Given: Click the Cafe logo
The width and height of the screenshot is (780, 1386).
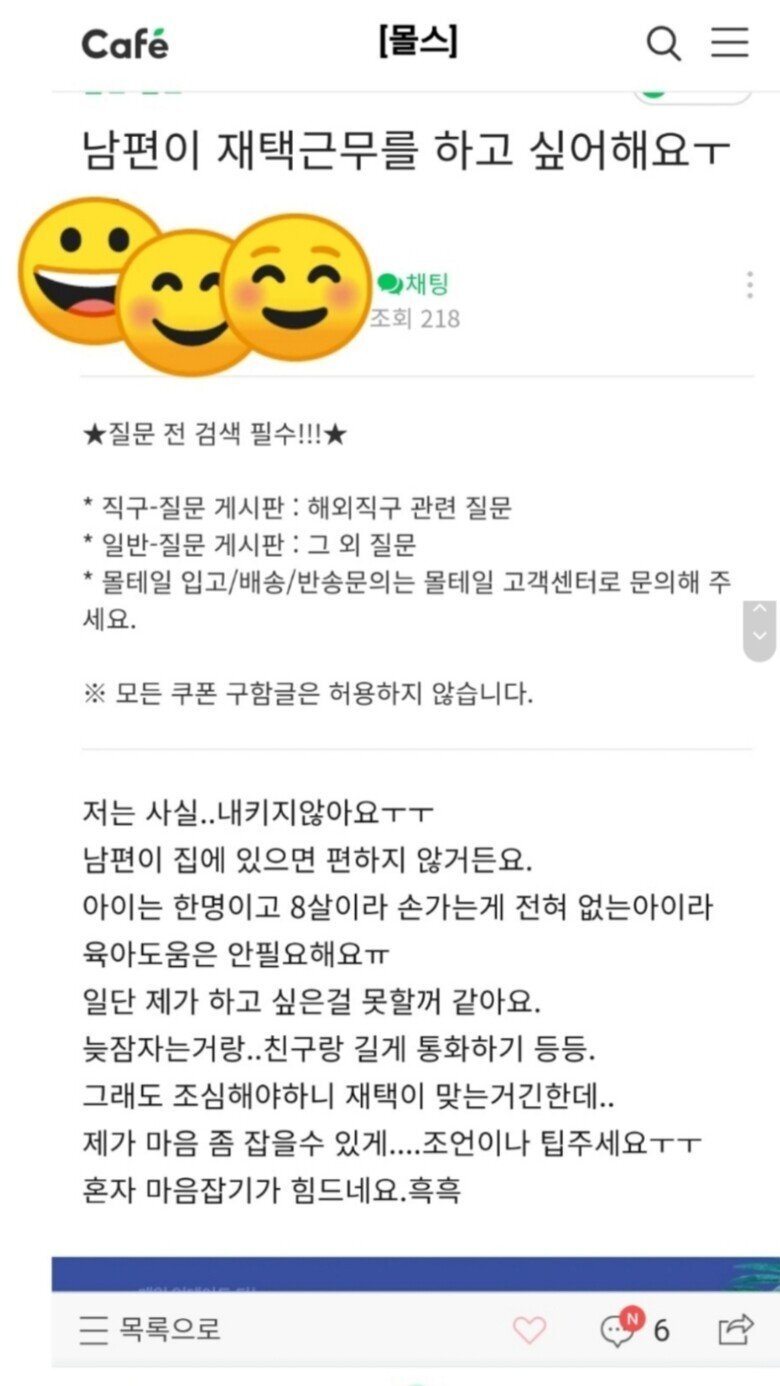Looking at the screenshot, I should (x=125, y=44).
